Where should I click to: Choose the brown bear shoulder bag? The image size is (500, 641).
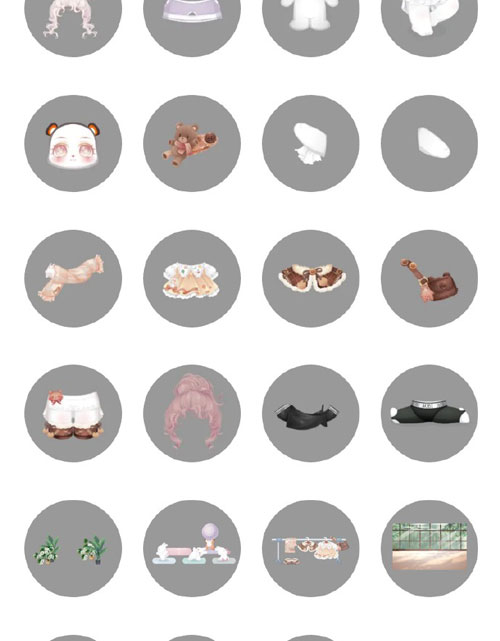(429, 278)
